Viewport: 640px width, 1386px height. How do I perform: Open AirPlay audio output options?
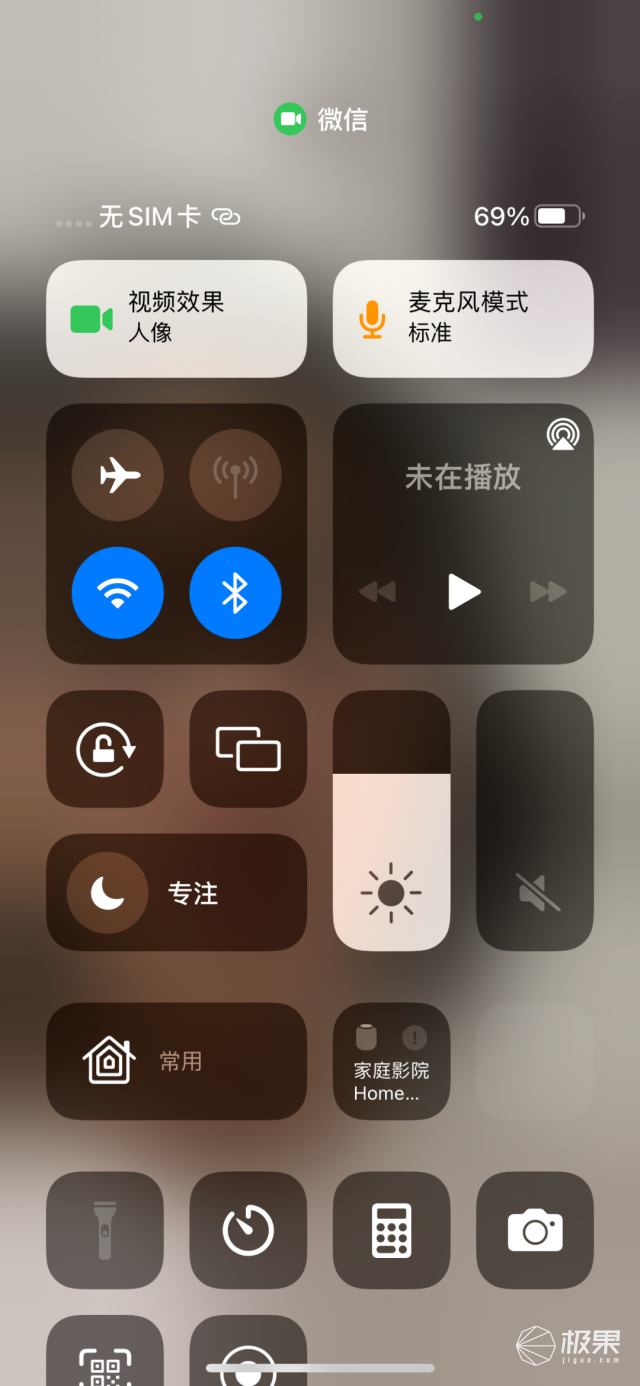(x=563, y=434)
